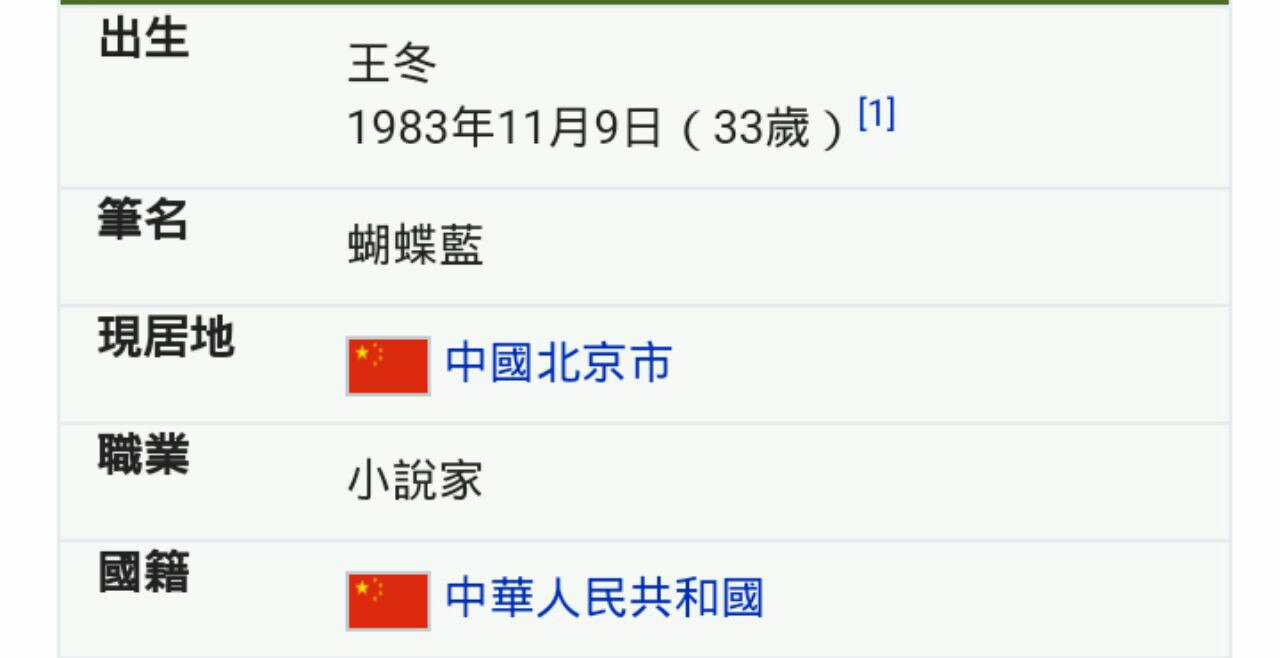This screenshot has height=658, width=1280.
Task: Open the 中國北京市 link
Action: click(x=557, y=363)
